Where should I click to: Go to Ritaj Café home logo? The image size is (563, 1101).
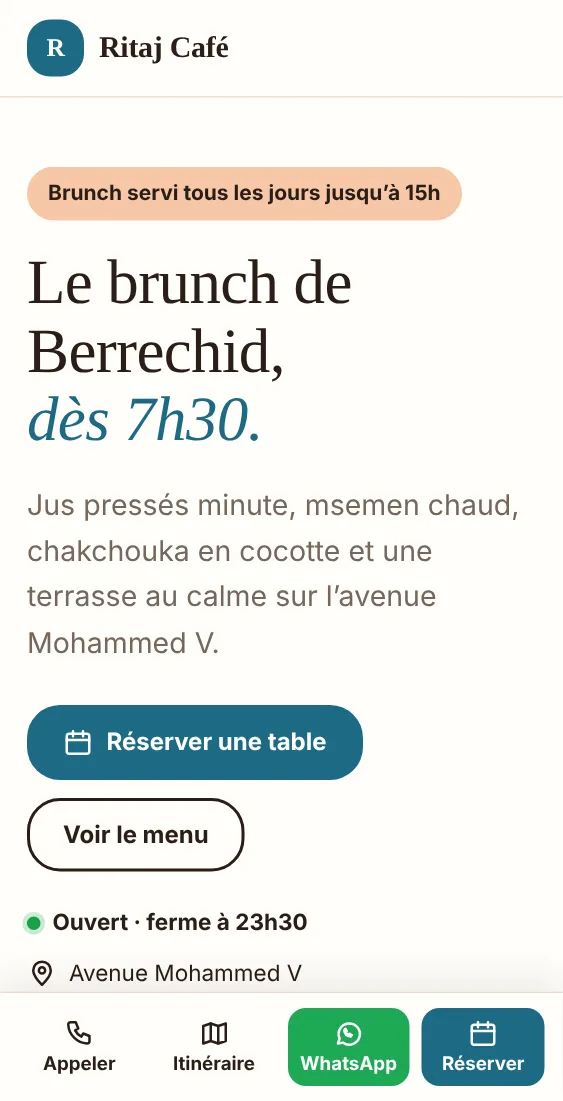coord(128,48)
